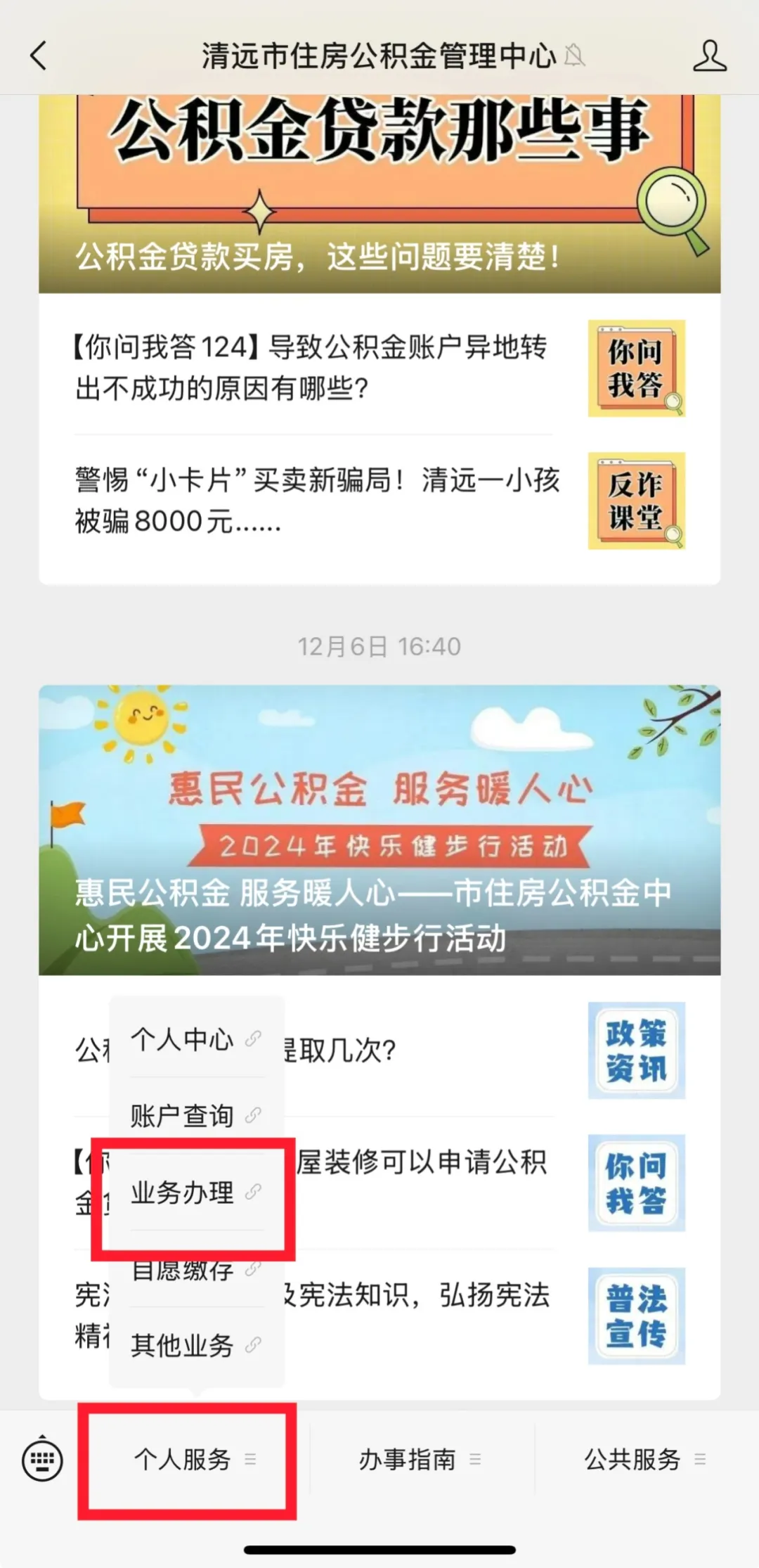Switch to keyboard input mode
The height and width of the screenshot is (1568, 759).
43,1460
